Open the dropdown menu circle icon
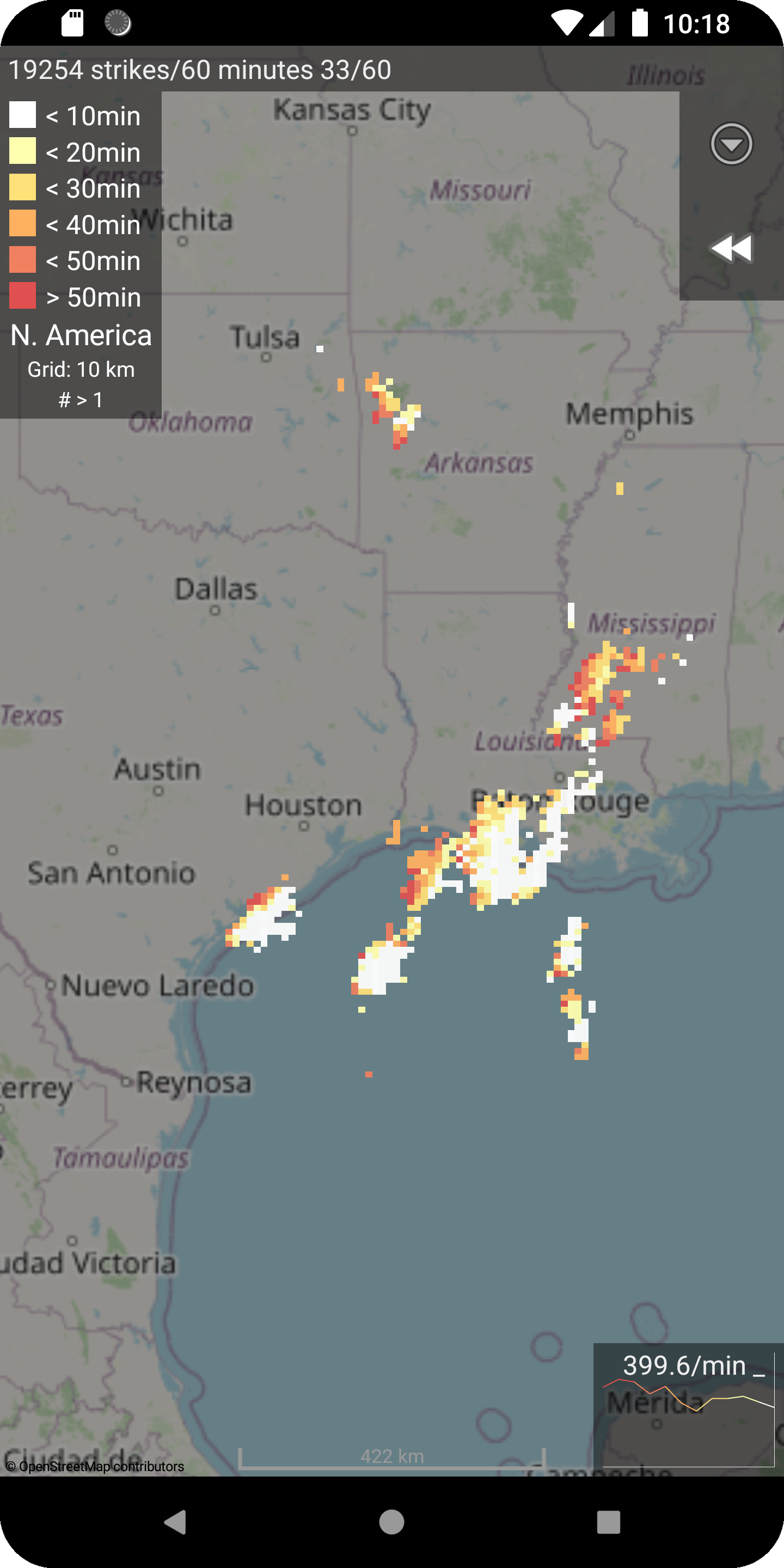Image resolution: width=784 pixels, height=1568 pixels. (x=731, y=144)
